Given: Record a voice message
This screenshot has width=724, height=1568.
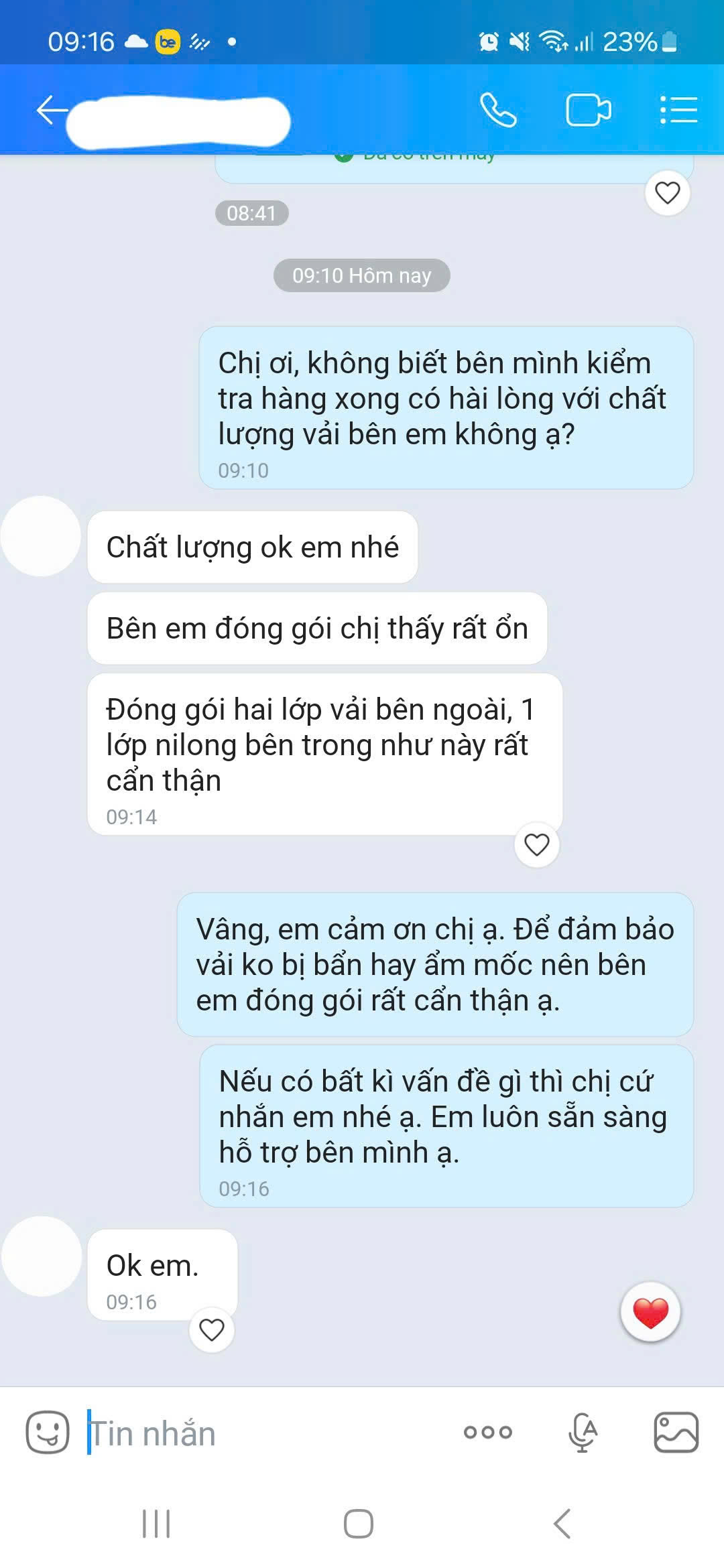Looking at the screenshot, I should 583,1433.
